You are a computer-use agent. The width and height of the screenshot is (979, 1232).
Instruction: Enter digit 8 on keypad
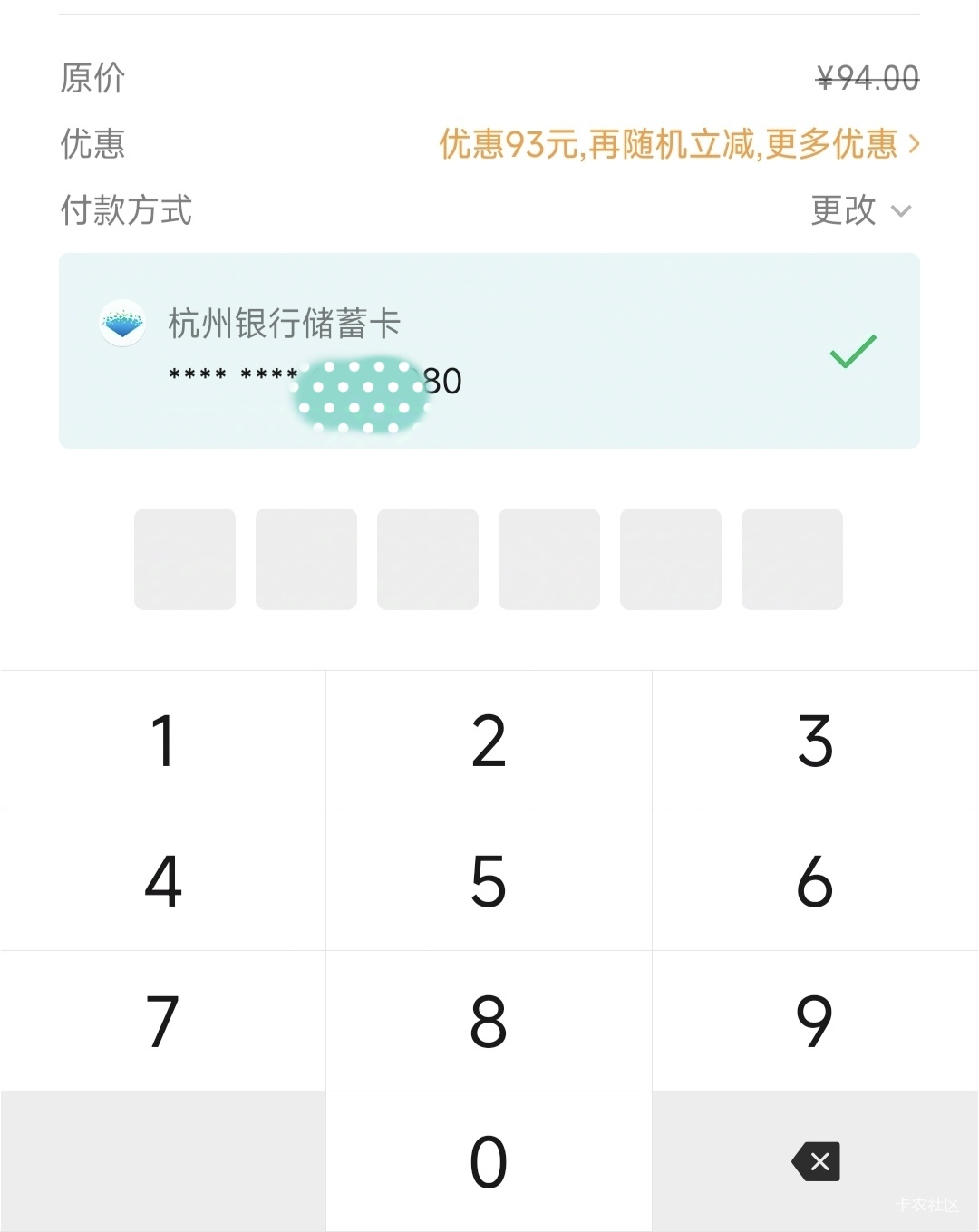coord(489,1022)
